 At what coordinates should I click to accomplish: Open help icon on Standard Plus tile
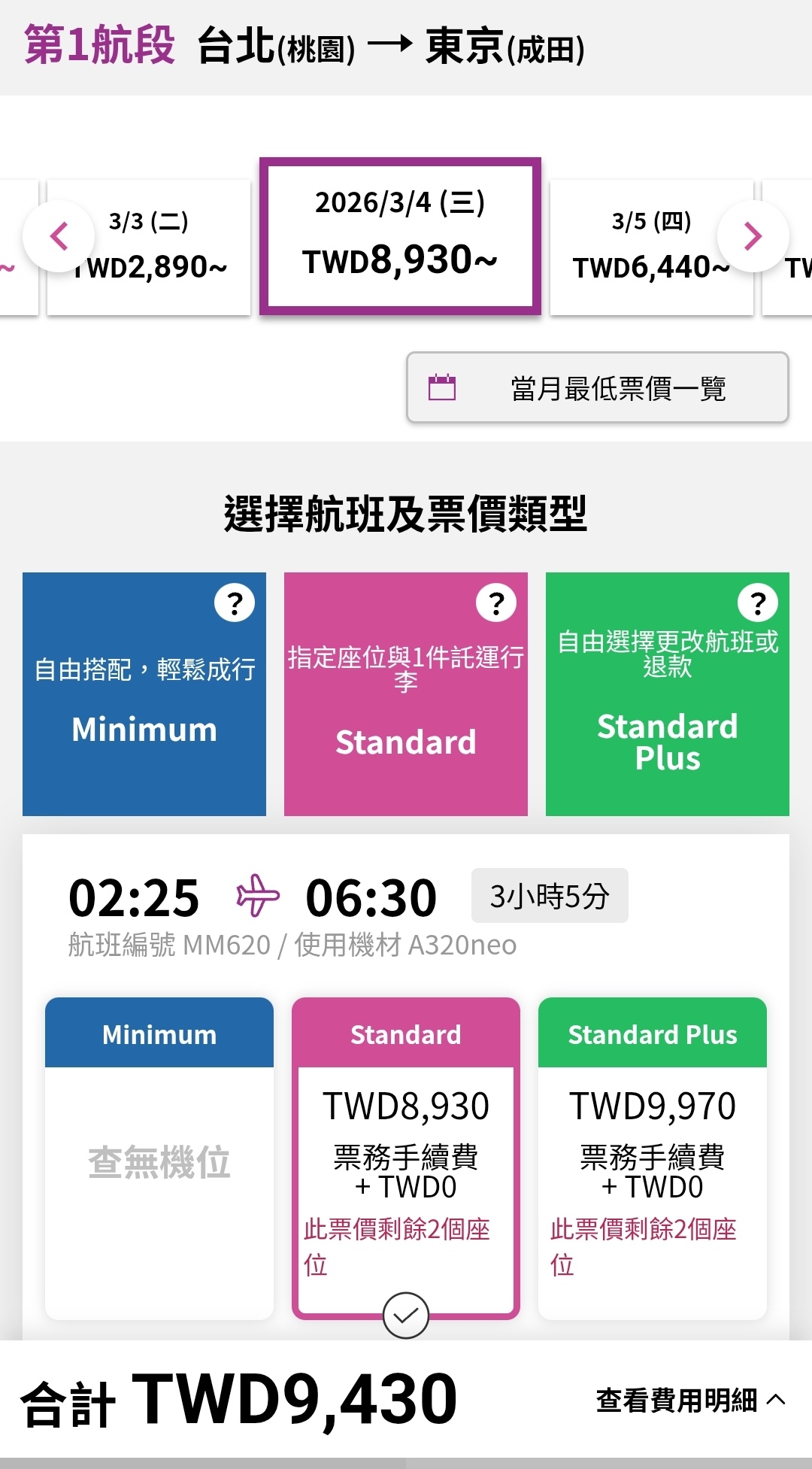pos(758,602)
